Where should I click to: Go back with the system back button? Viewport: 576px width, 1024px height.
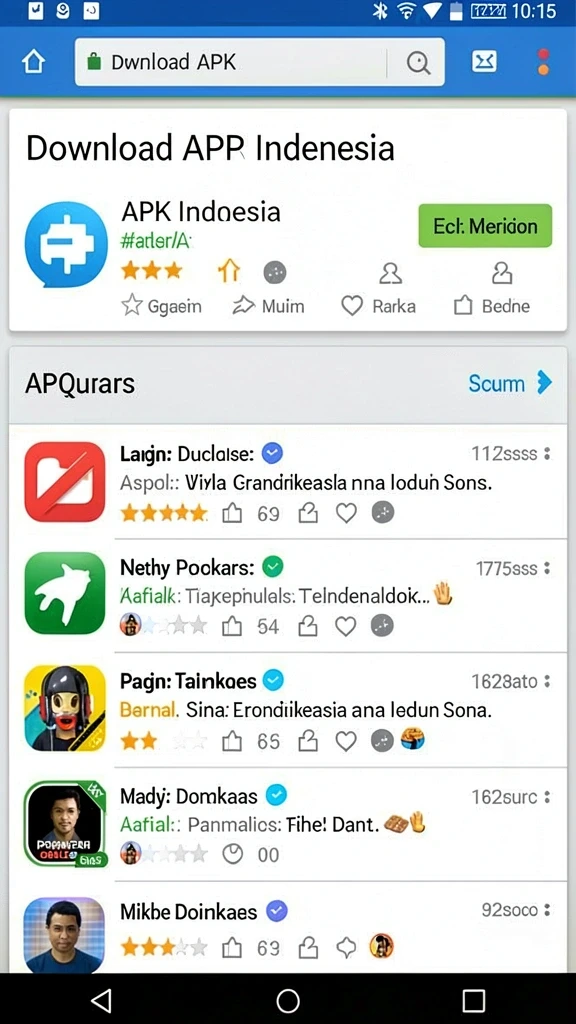(x=101, y=1000)
